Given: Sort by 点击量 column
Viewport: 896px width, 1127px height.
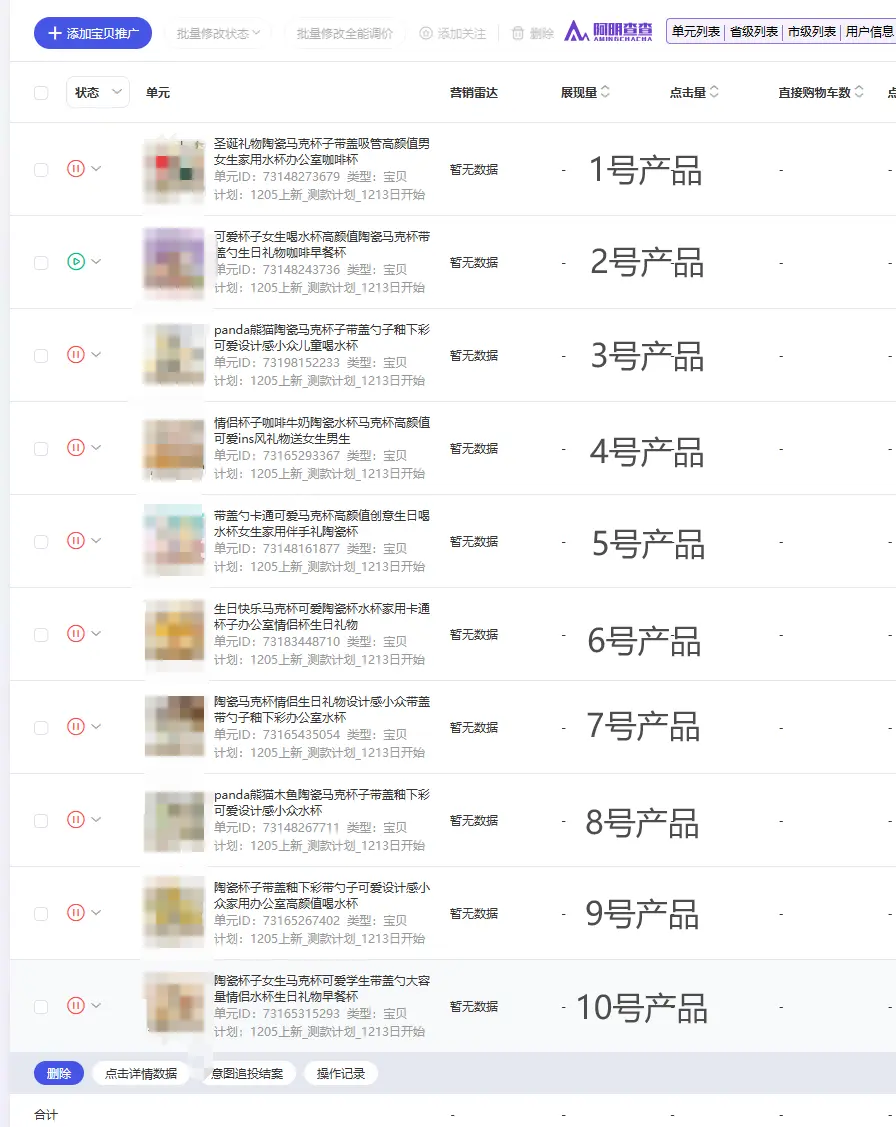Looking at the screenshot, I should [694, 93].
